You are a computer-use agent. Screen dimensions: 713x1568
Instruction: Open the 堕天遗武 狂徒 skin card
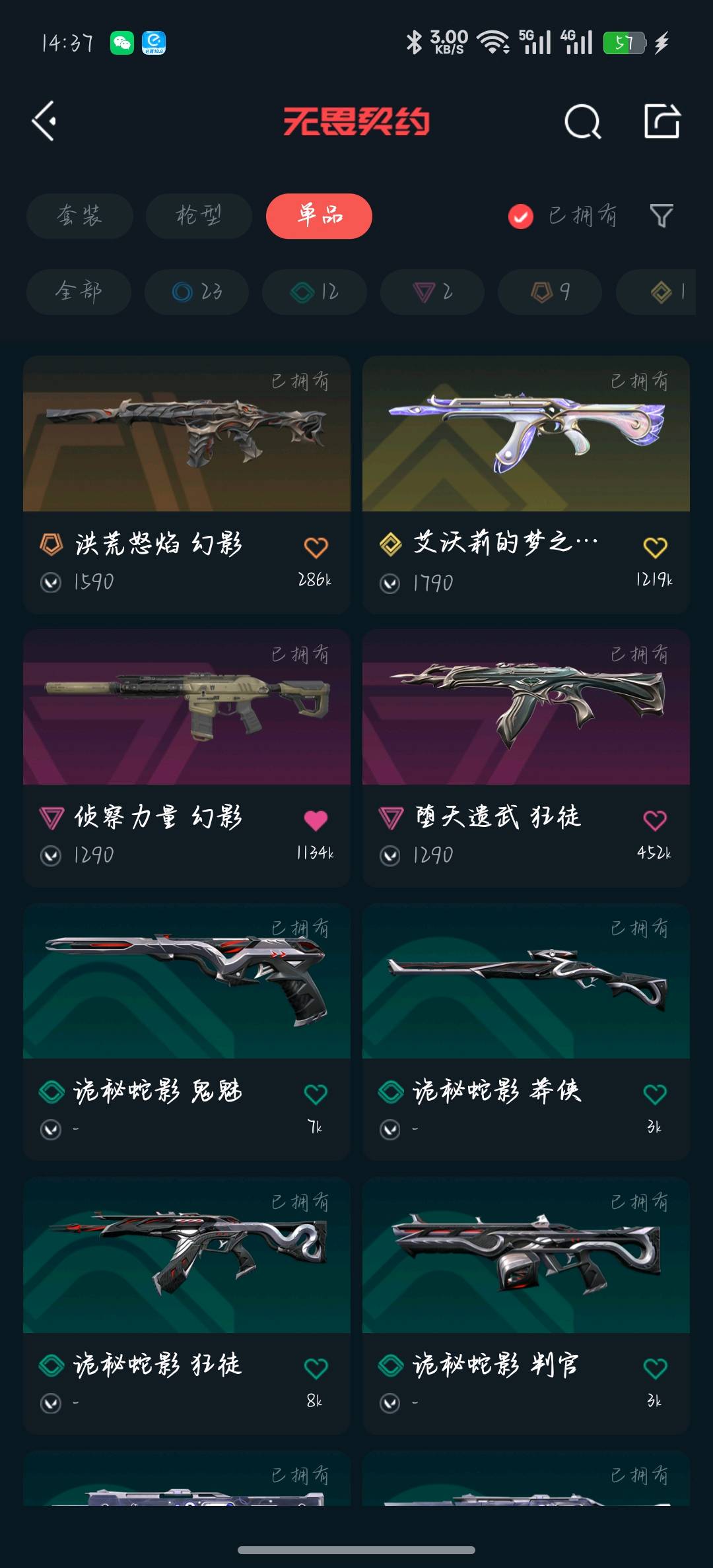526,758
